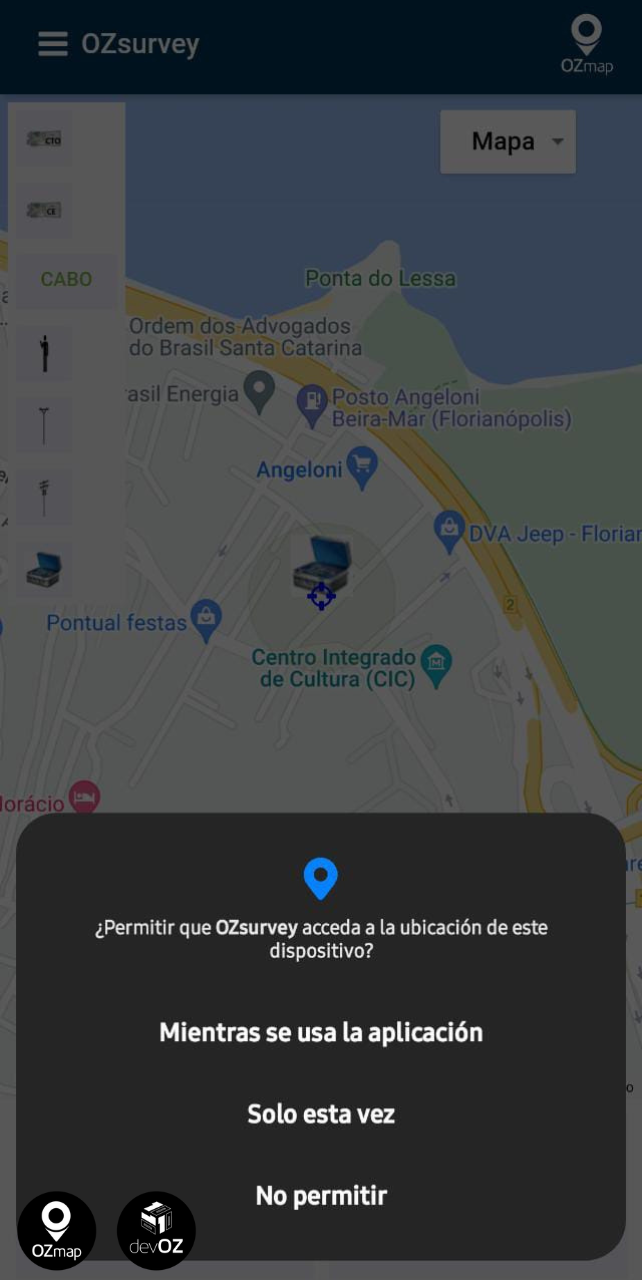Pick the CABO tool
The width and height of the screenshot is (642, 1280).
pos(66,279)
